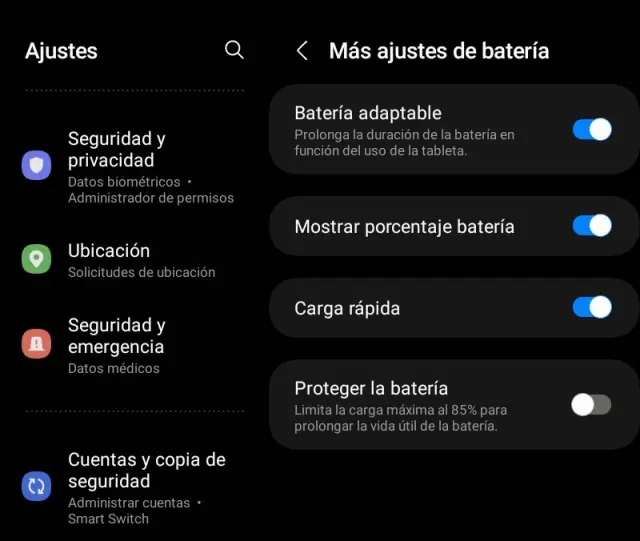Open Ubicación settings
The height and width of the screenshot is (541, 640).
(x=130, y=259)
